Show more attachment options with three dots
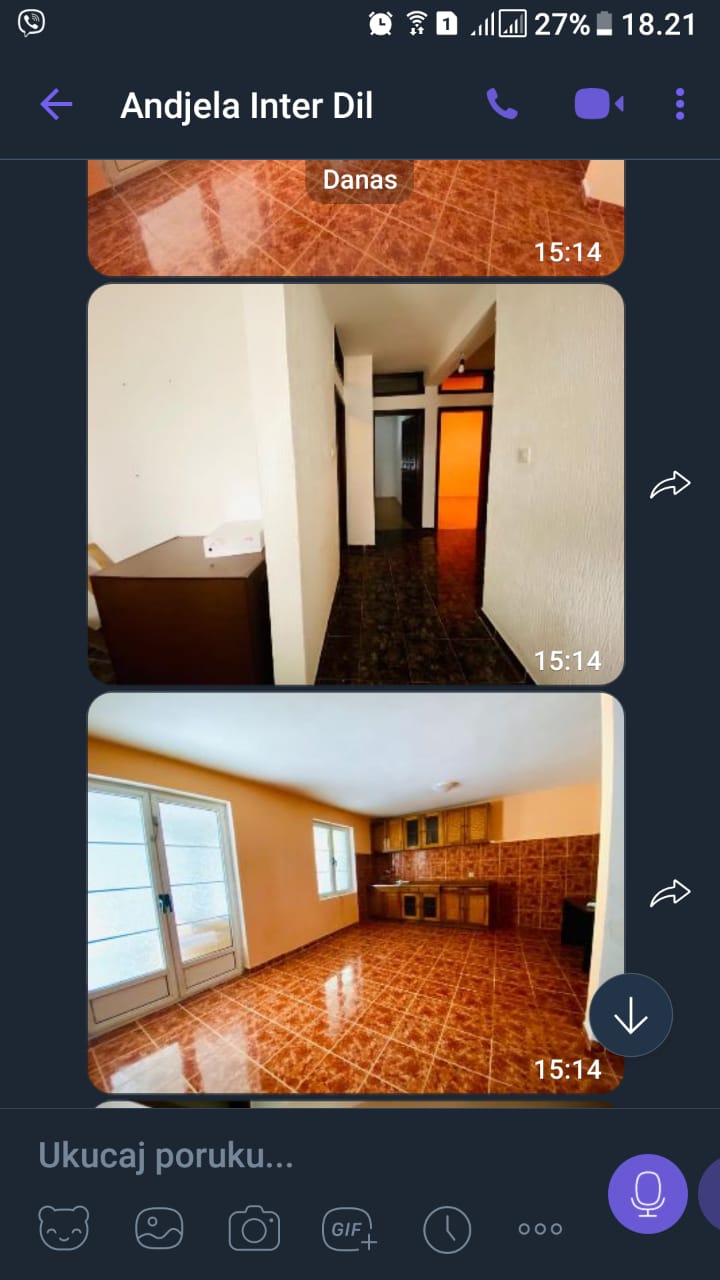 click(x=540, y=1229)
